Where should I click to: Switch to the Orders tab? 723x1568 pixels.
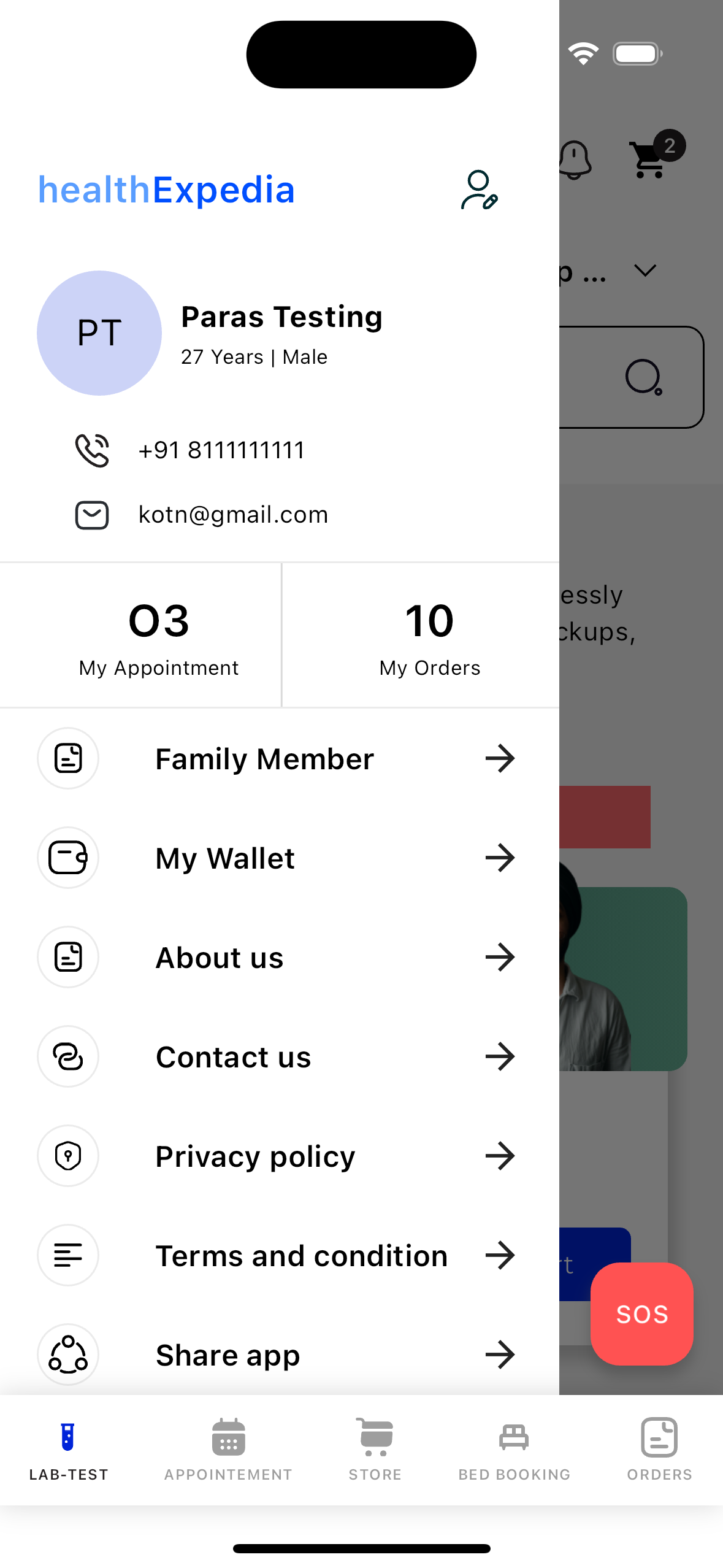point(659,1449)
